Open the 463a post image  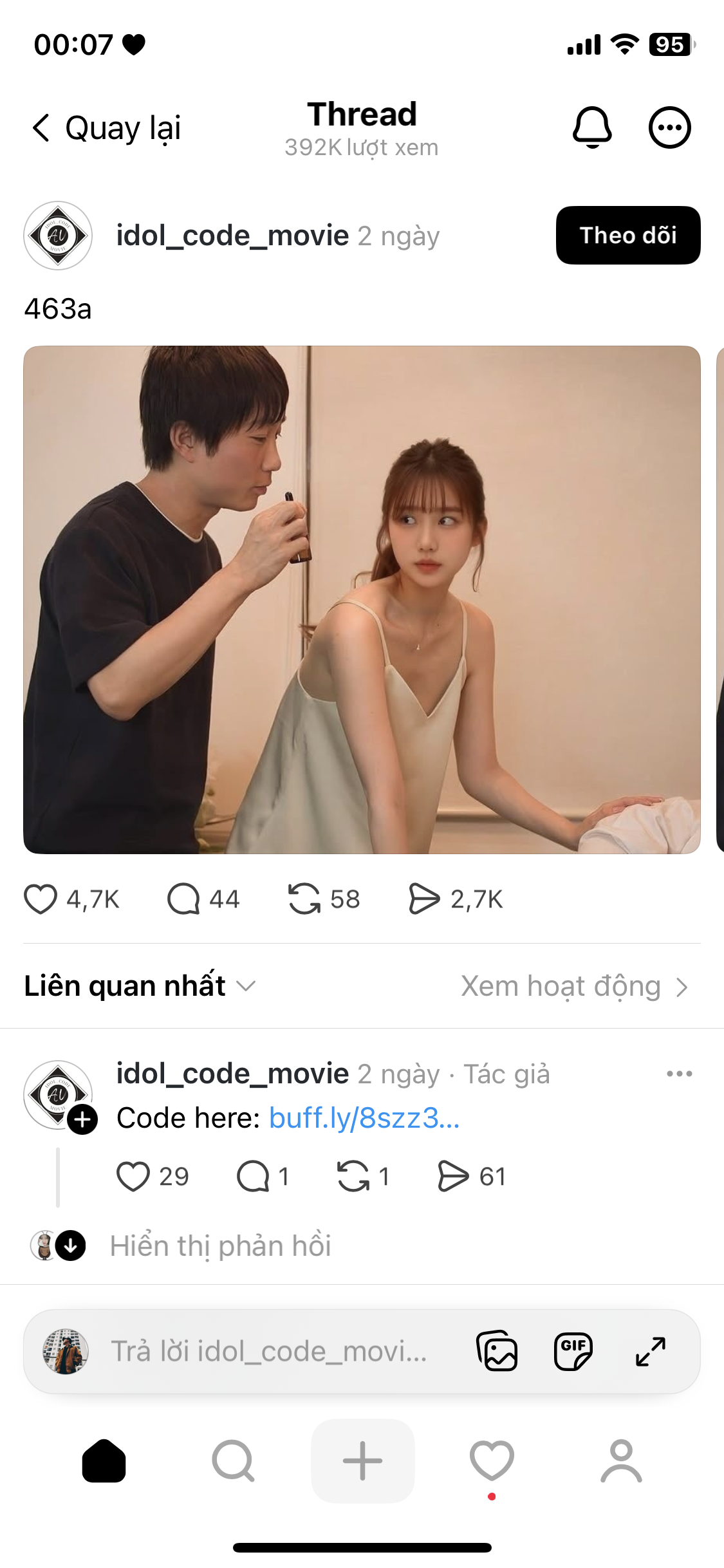tap(362, 599)
